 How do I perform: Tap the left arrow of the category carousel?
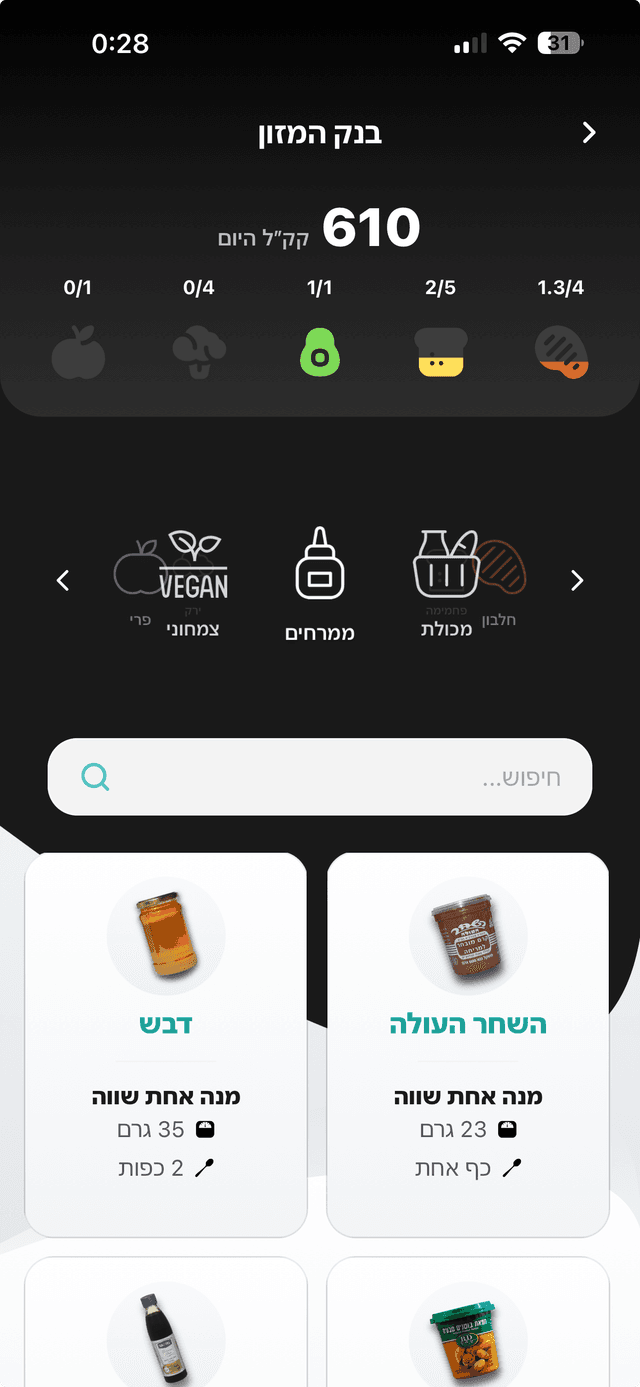64,580
